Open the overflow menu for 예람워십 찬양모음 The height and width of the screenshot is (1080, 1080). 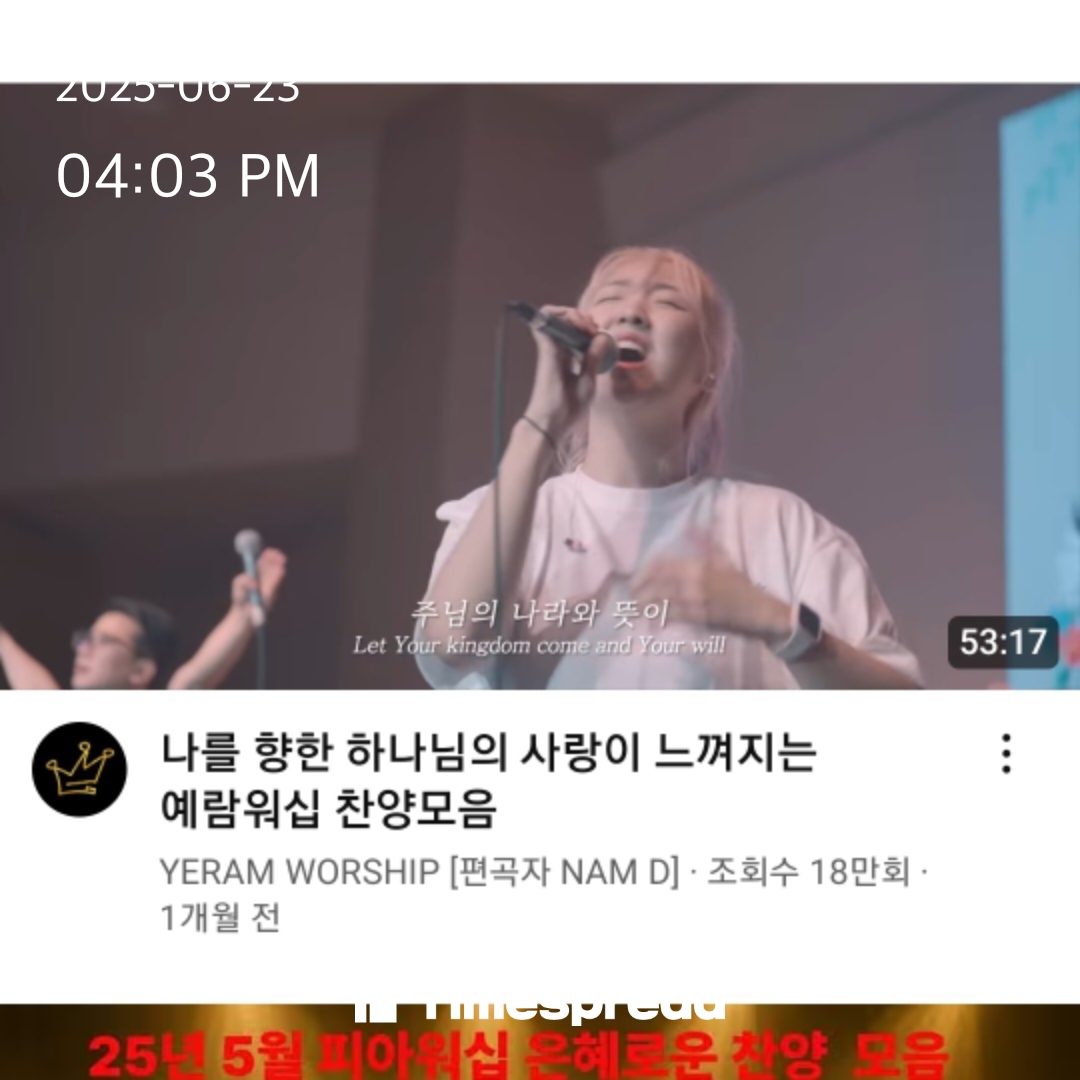[1006, 754]
